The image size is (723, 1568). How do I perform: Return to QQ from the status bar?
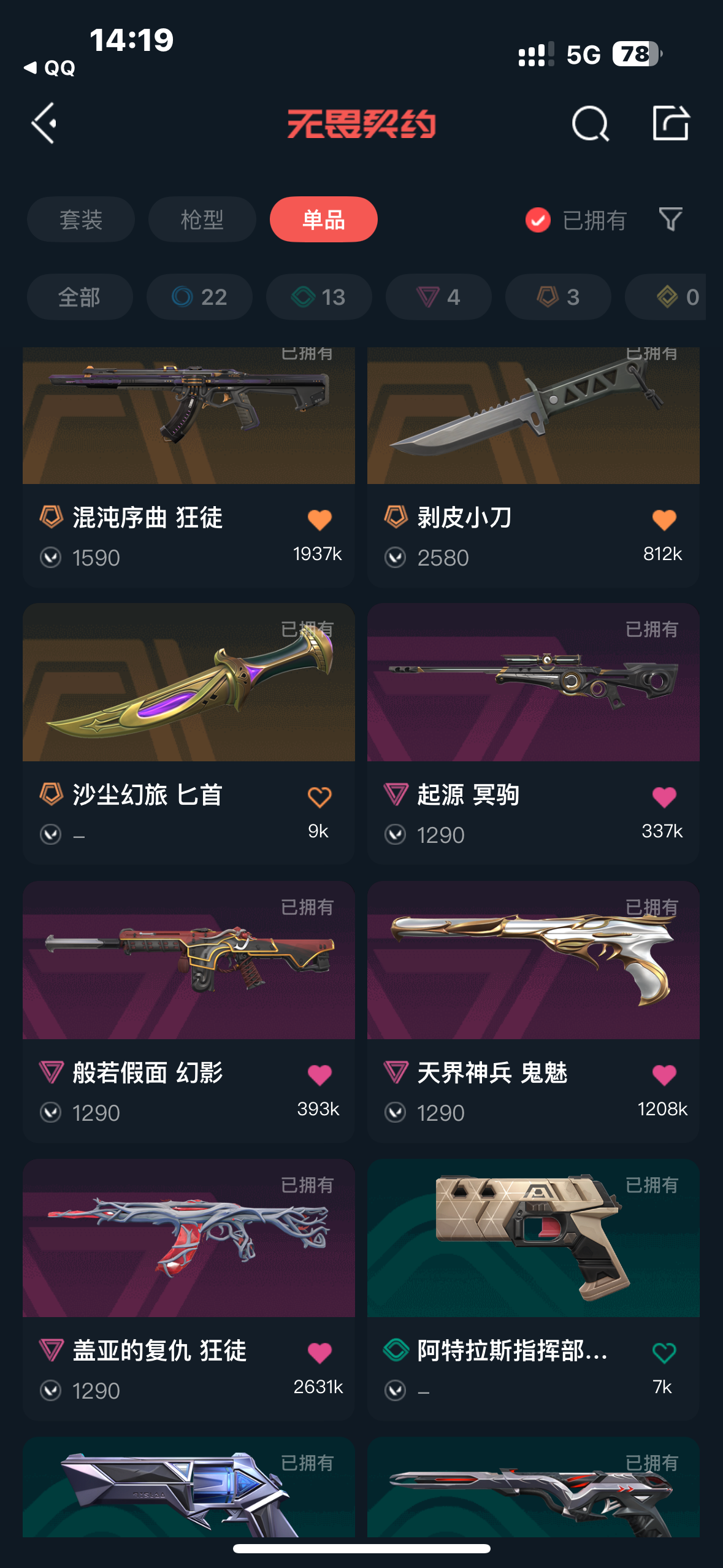point(50,68)
